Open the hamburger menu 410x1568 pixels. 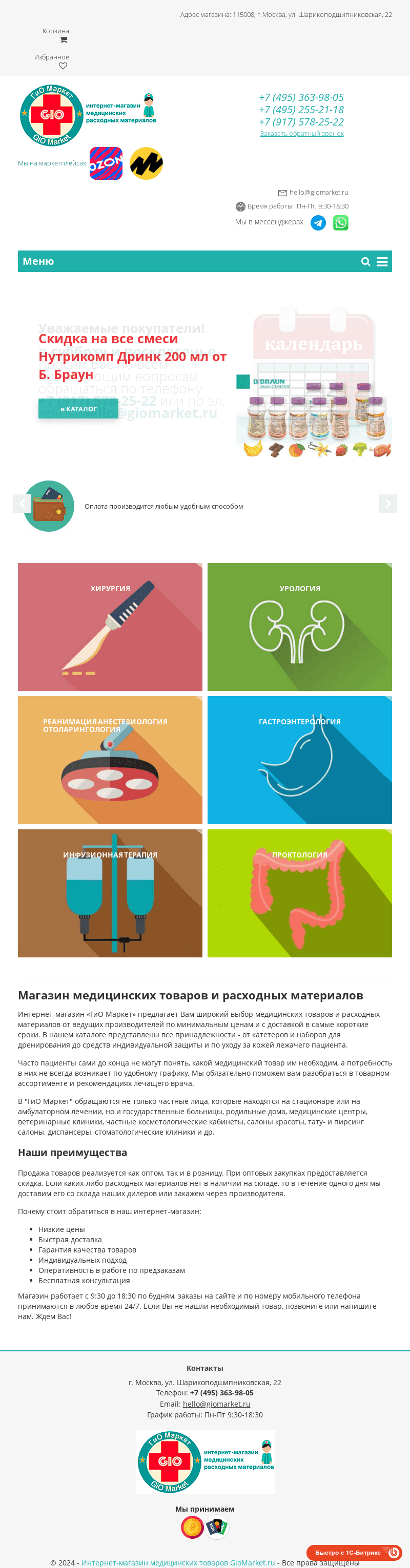tap(383, 262)
